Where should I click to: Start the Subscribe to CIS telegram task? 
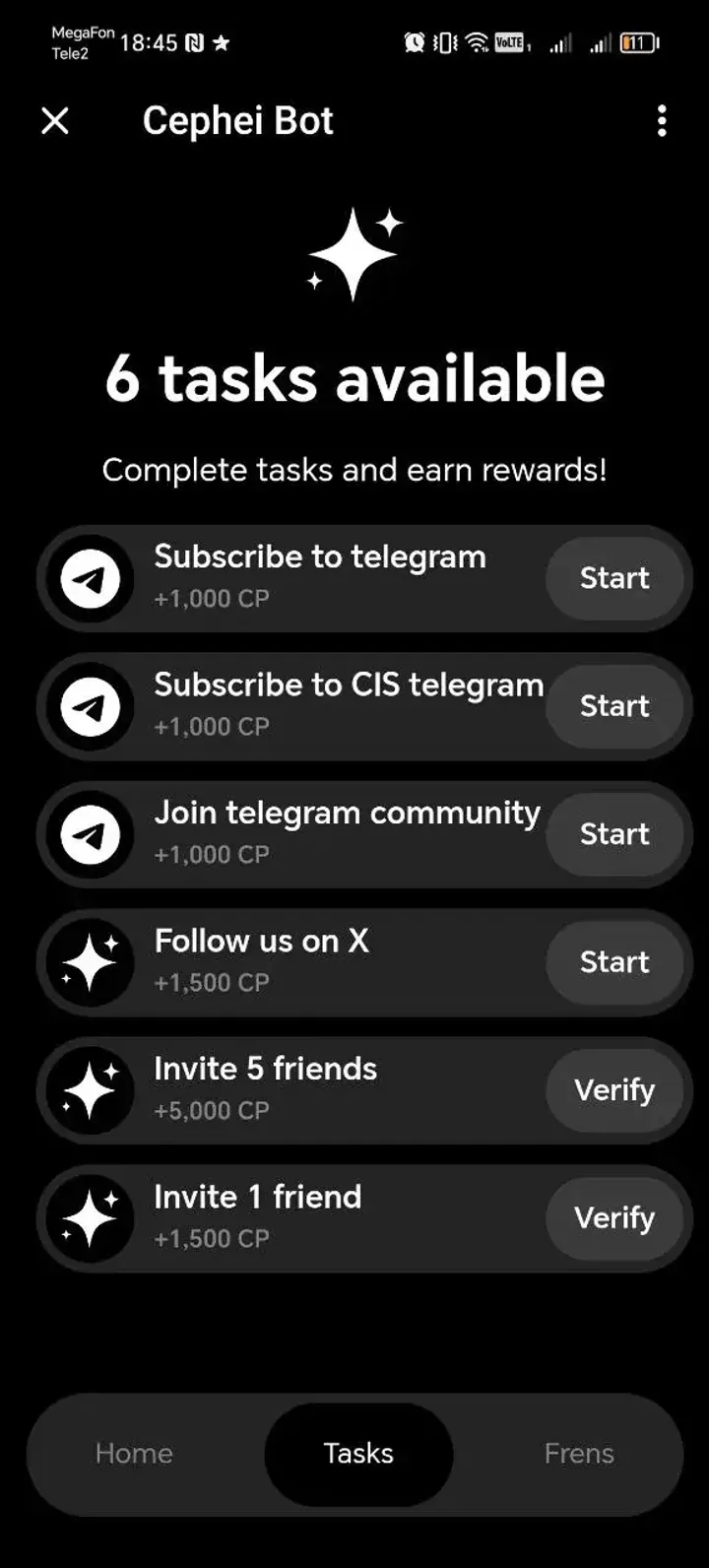click(x=615, y=706)
